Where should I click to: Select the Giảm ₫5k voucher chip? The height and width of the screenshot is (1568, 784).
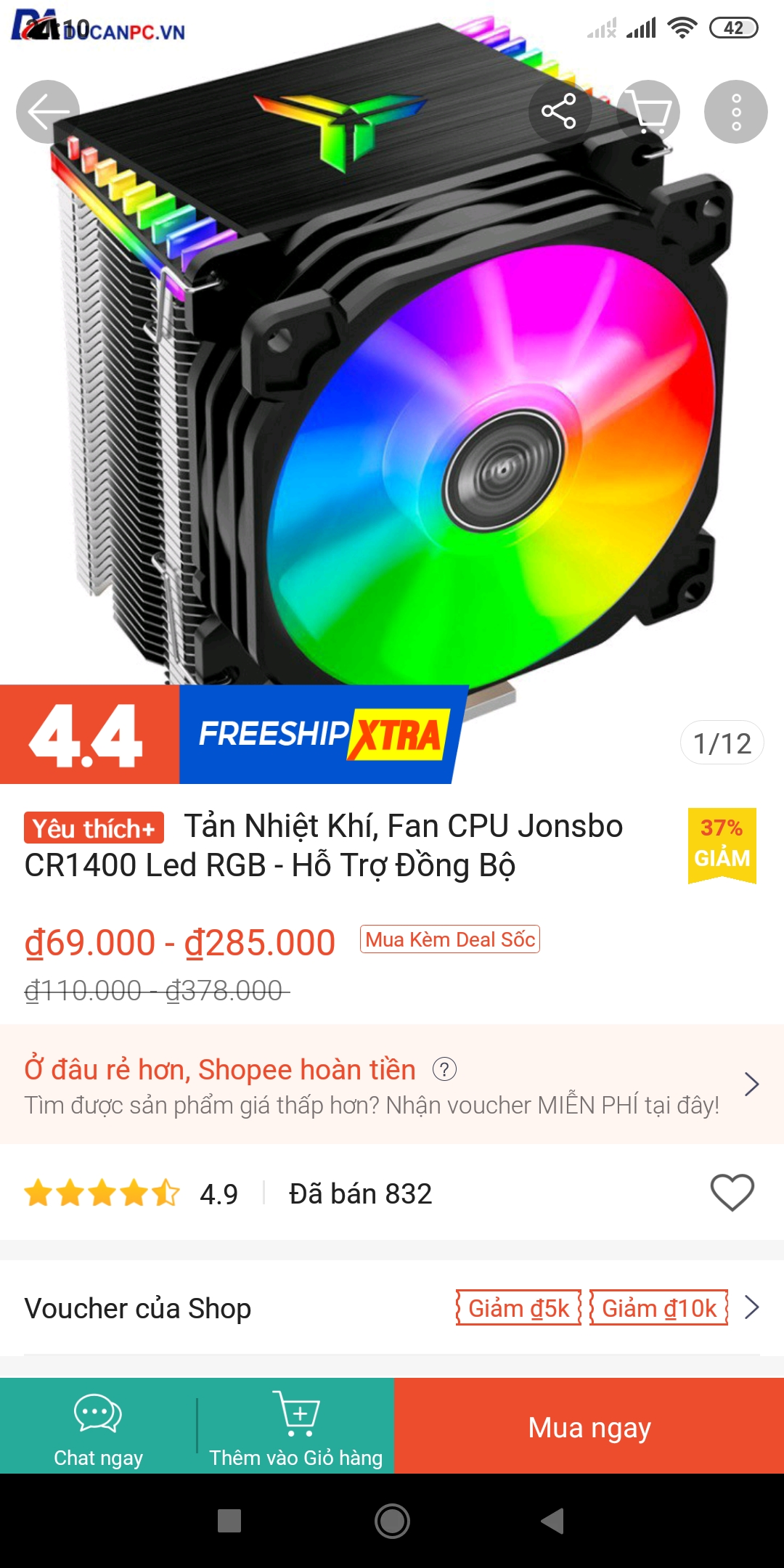[x=518, y=1308]
